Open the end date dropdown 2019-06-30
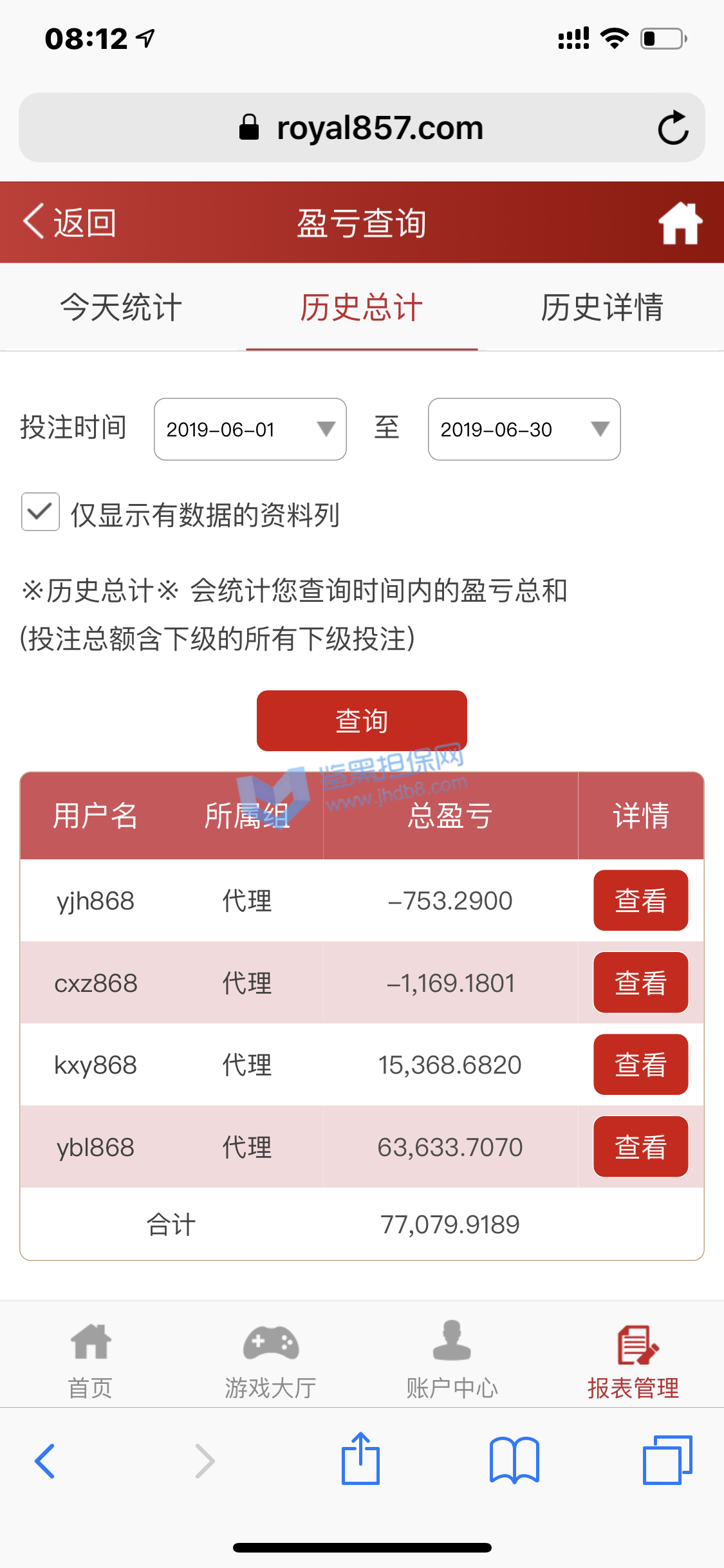This screenshot has width=724, height=1568. 524,429
